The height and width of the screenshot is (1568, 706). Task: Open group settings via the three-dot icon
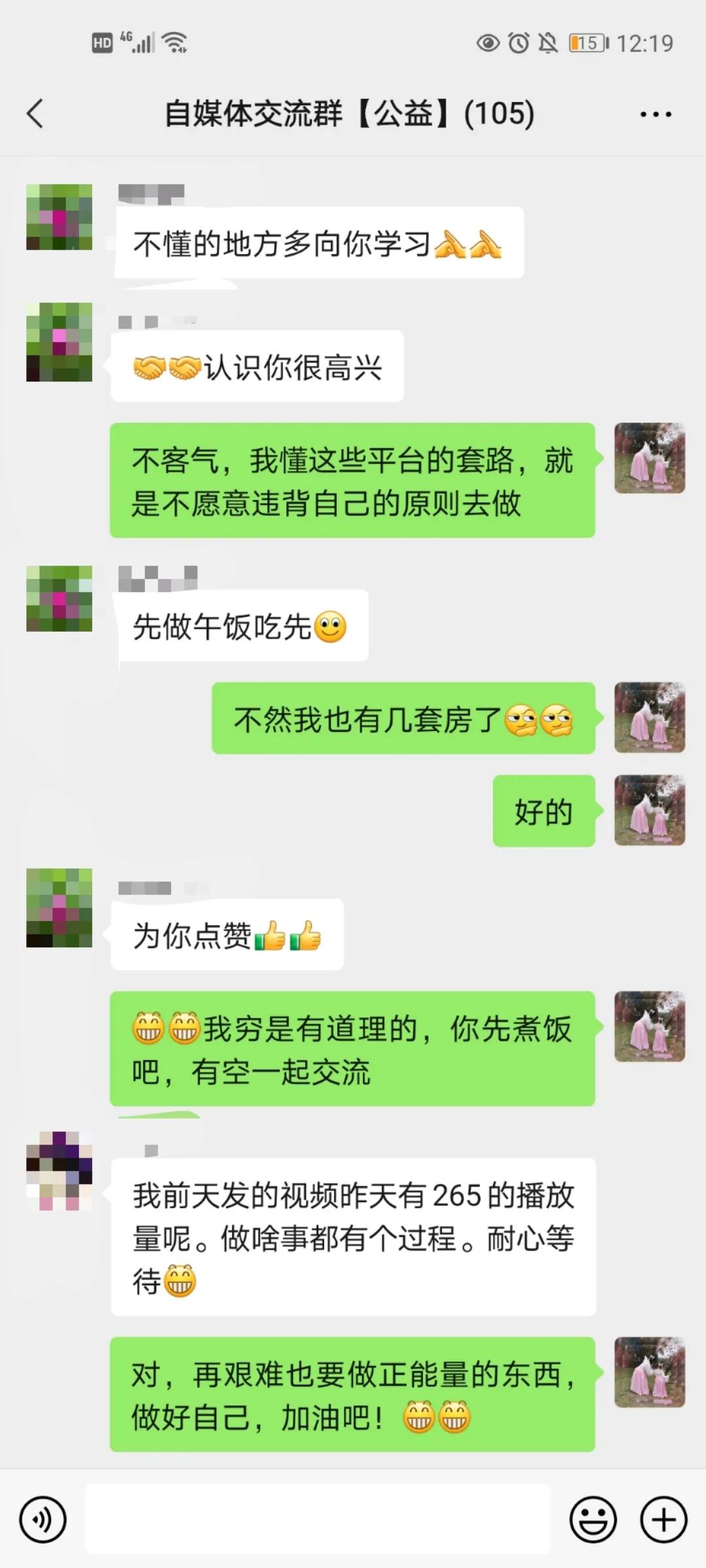pyautogui.click(x=656, y=112)
